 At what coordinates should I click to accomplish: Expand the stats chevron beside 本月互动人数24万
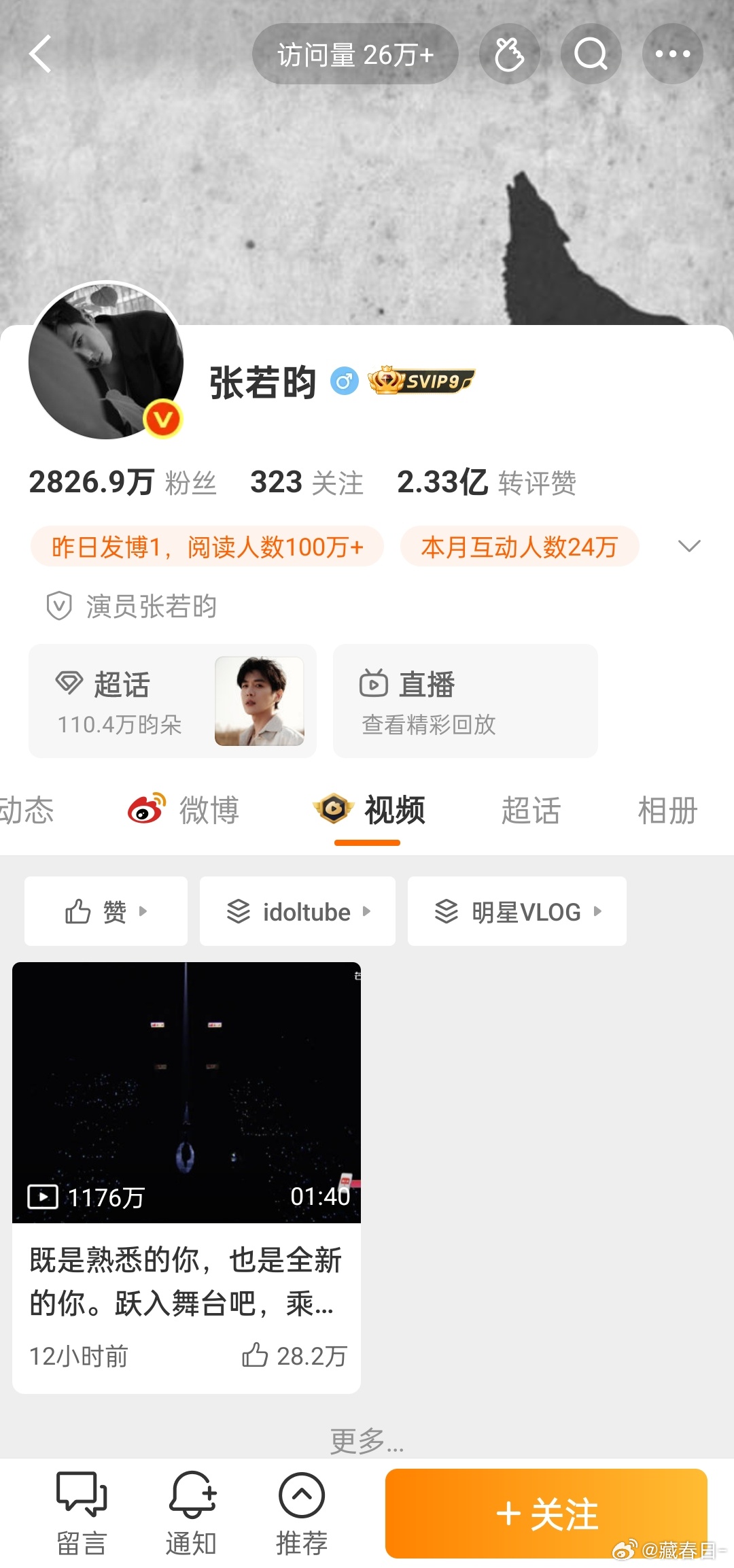(688, 545)
